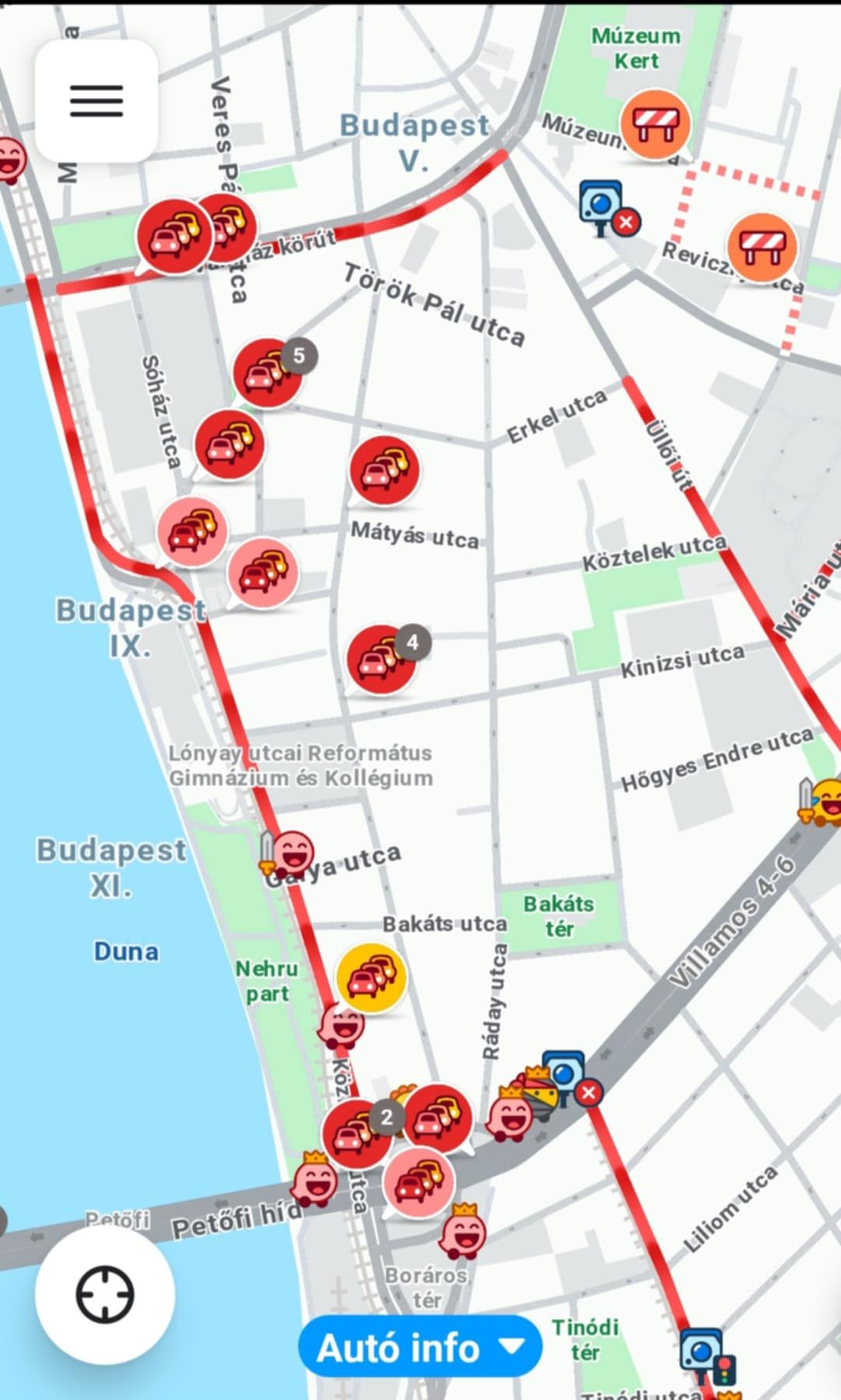The image size is (841, 1400).
Task: Recenter map on my location
Action: 104,1294
